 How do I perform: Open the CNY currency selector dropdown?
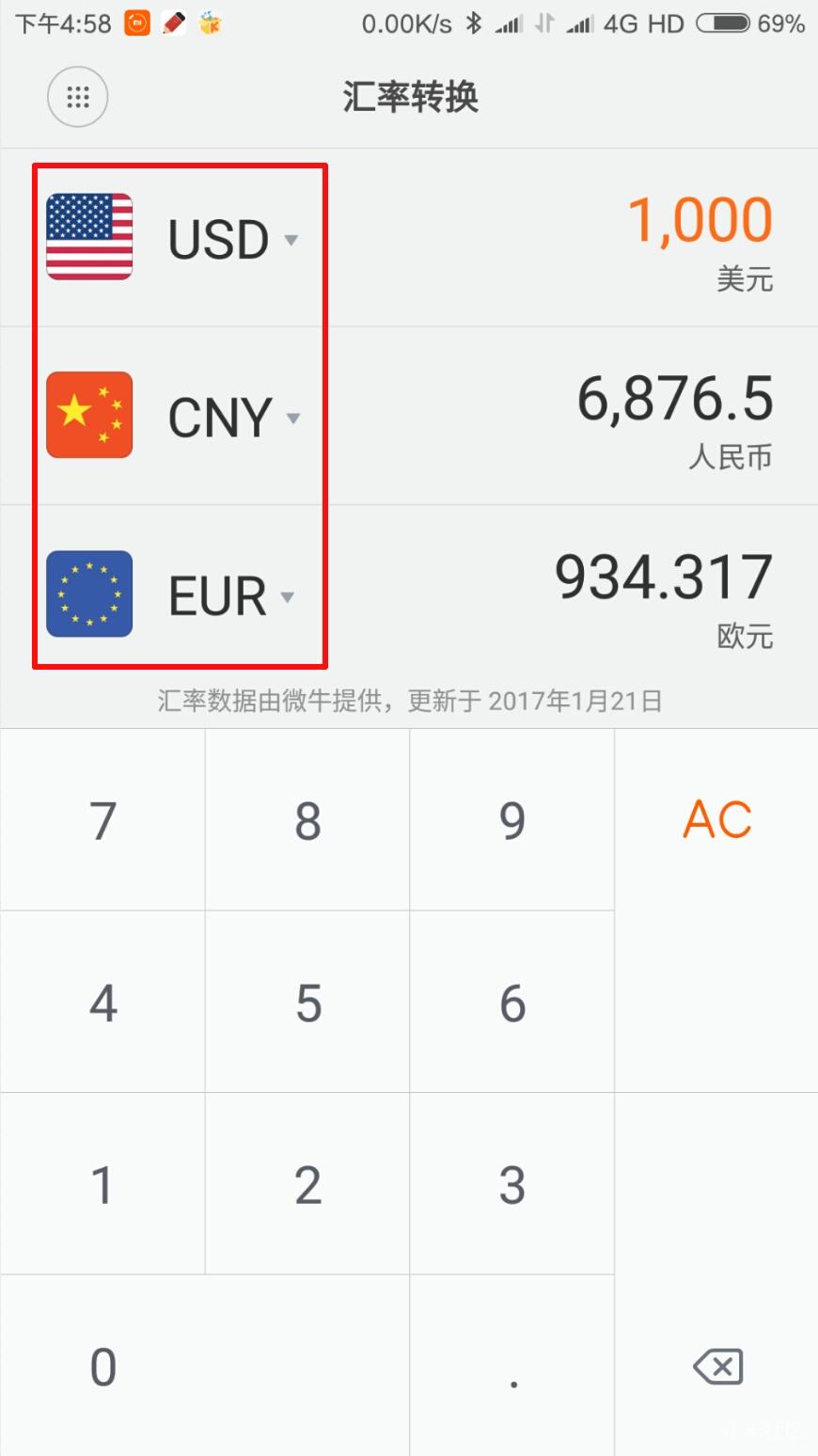294,419
